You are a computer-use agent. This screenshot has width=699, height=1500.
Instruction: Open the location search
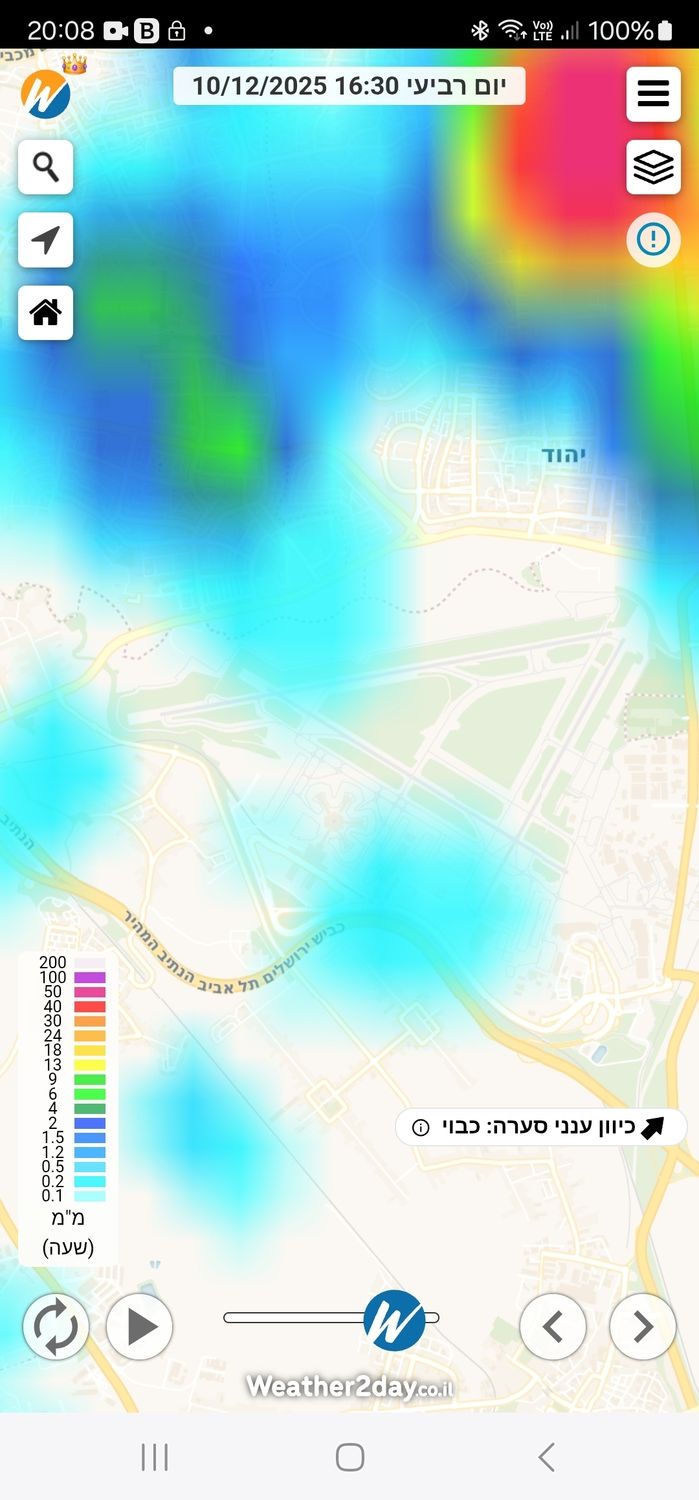click(45, 167)
